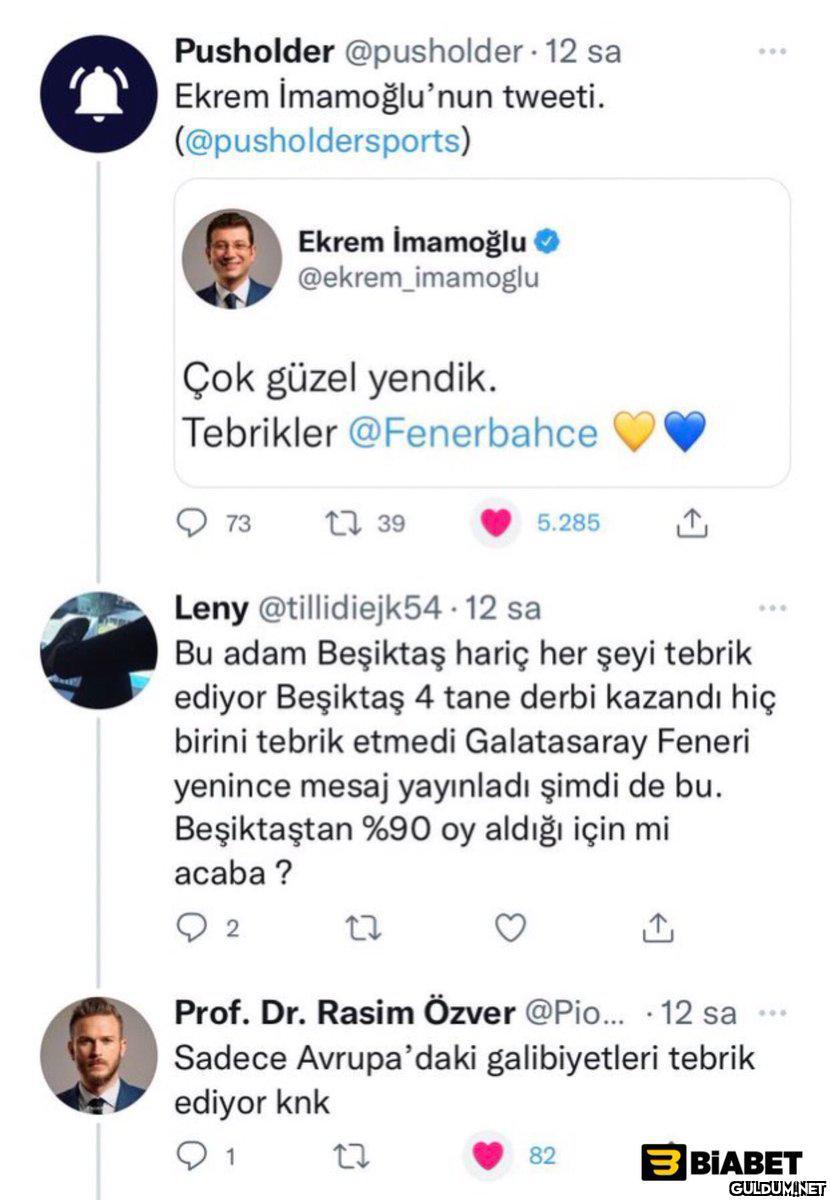This screenshot has width=830, height=1200.
Task: Open the overflow menu on Leny's reply
Action: coord(772,608)
